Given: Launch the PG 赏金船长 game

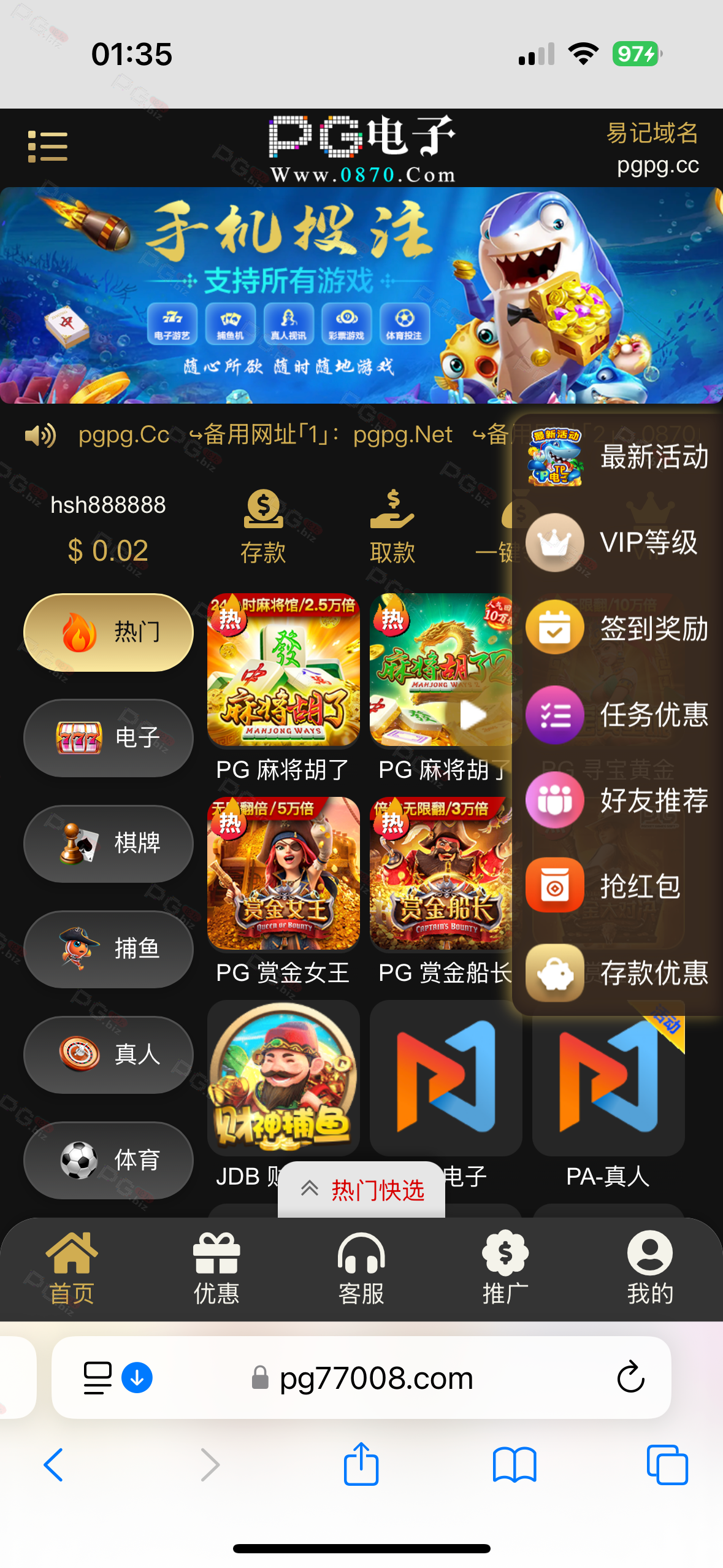Looking at the screenshot, I should (442, 874).
